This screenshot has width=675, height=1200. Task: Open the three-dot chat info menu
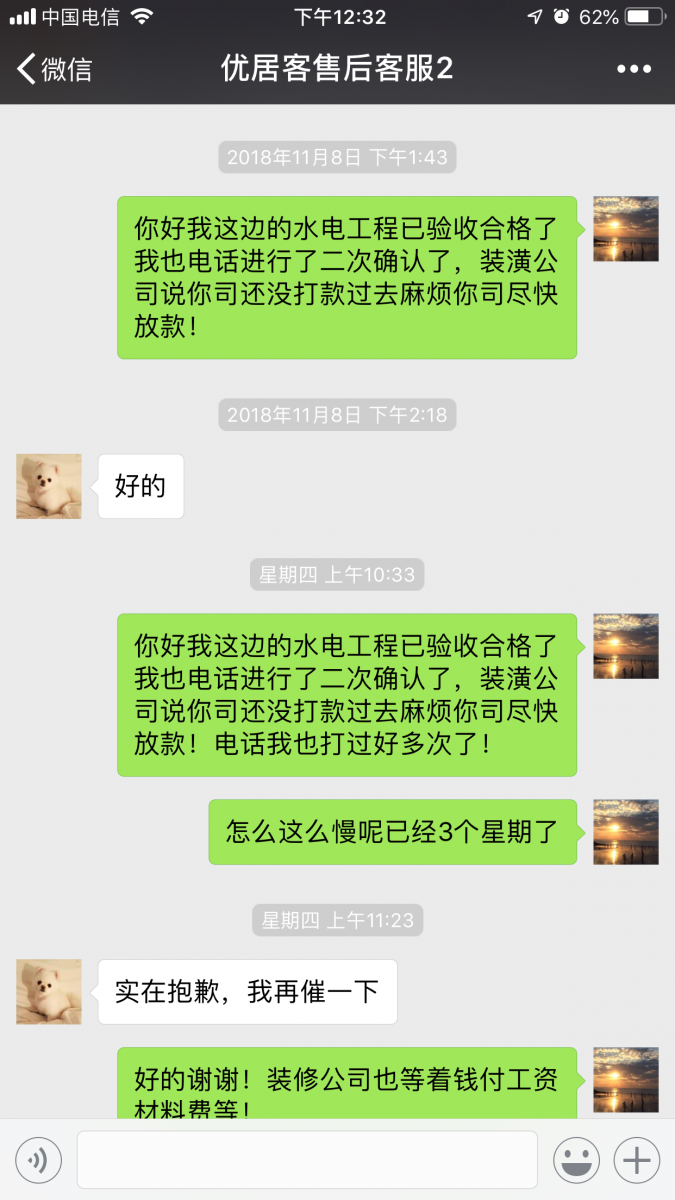click(633, 69)
